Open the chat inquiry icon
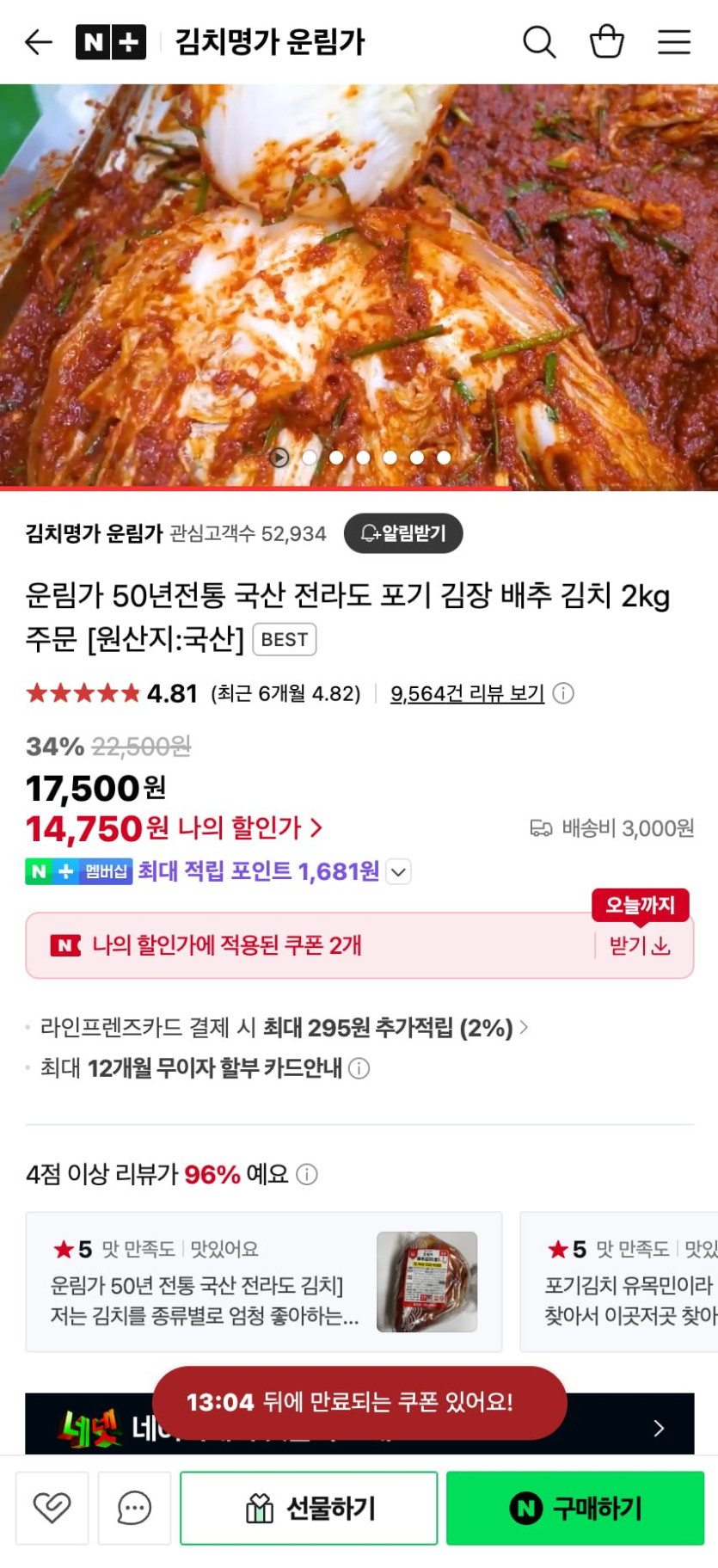Screen dimensions: 718x1568 pyautogui.click(x=134, y=1508)
